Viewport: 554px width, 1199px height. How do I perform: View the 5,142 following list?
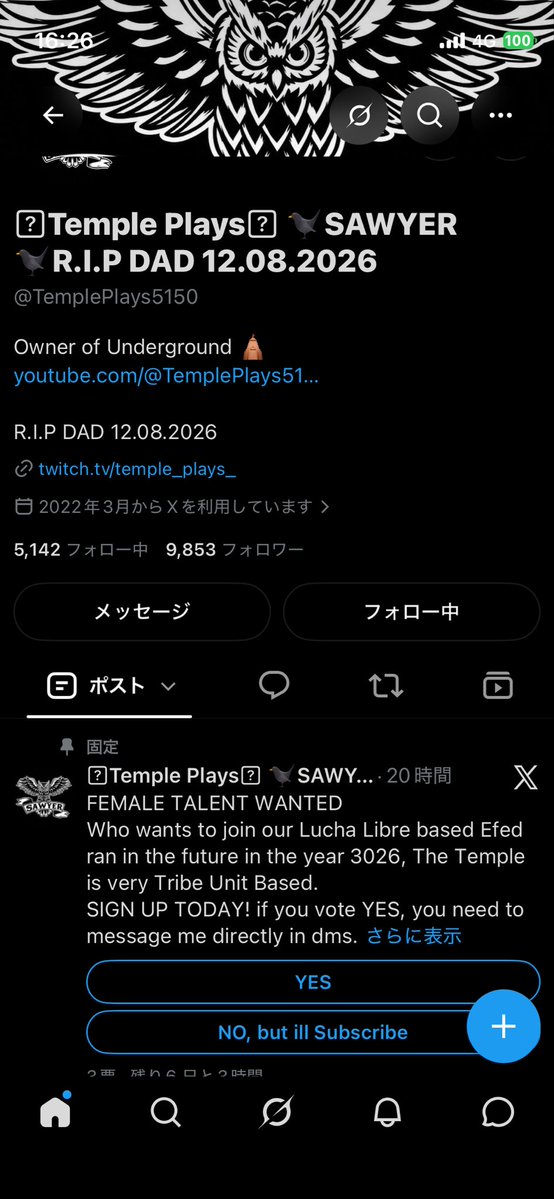pyautogui.click(x=81, y=549)
